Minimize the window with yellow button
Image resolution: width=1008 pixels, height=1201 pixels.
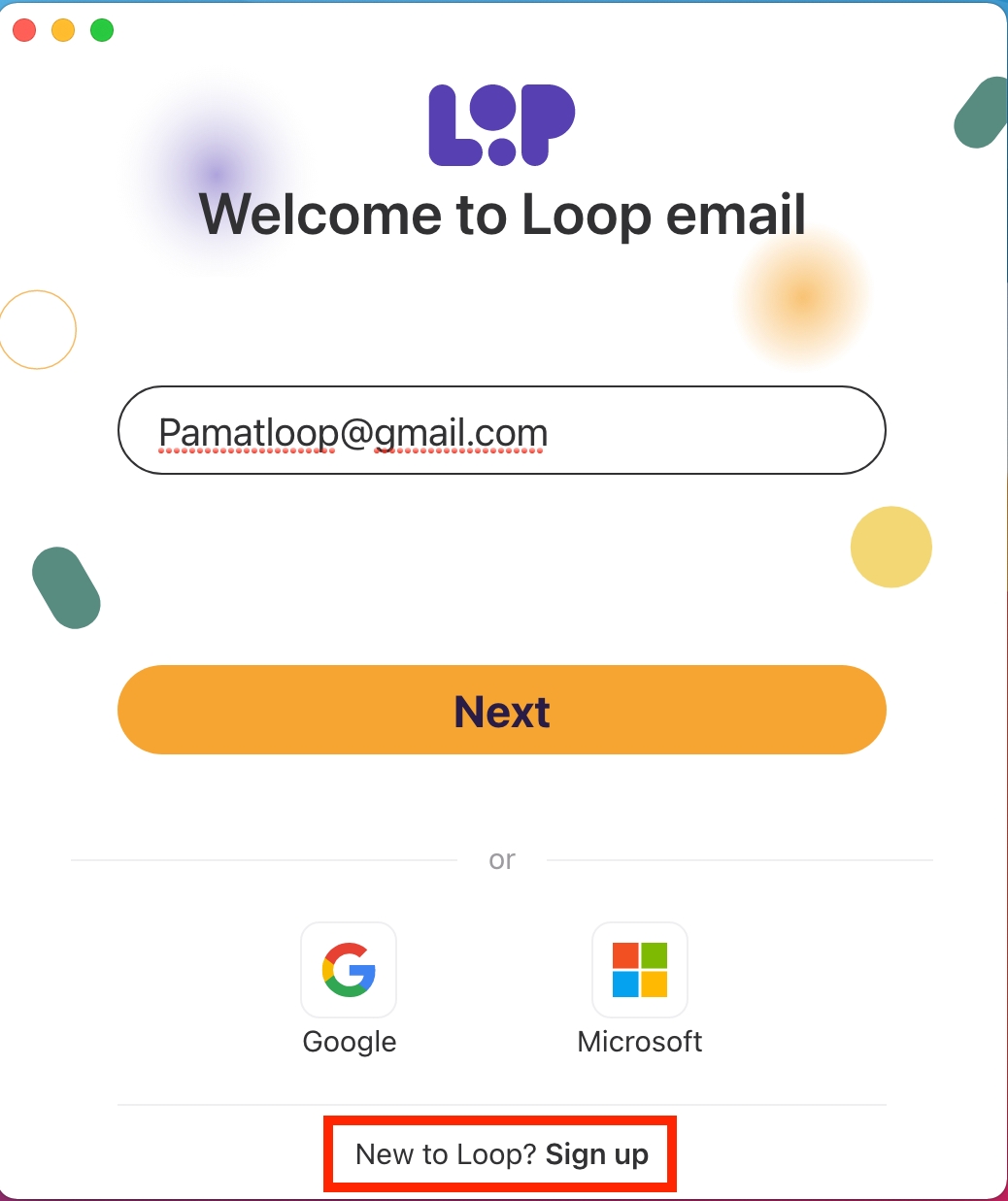tap(63, 31)
